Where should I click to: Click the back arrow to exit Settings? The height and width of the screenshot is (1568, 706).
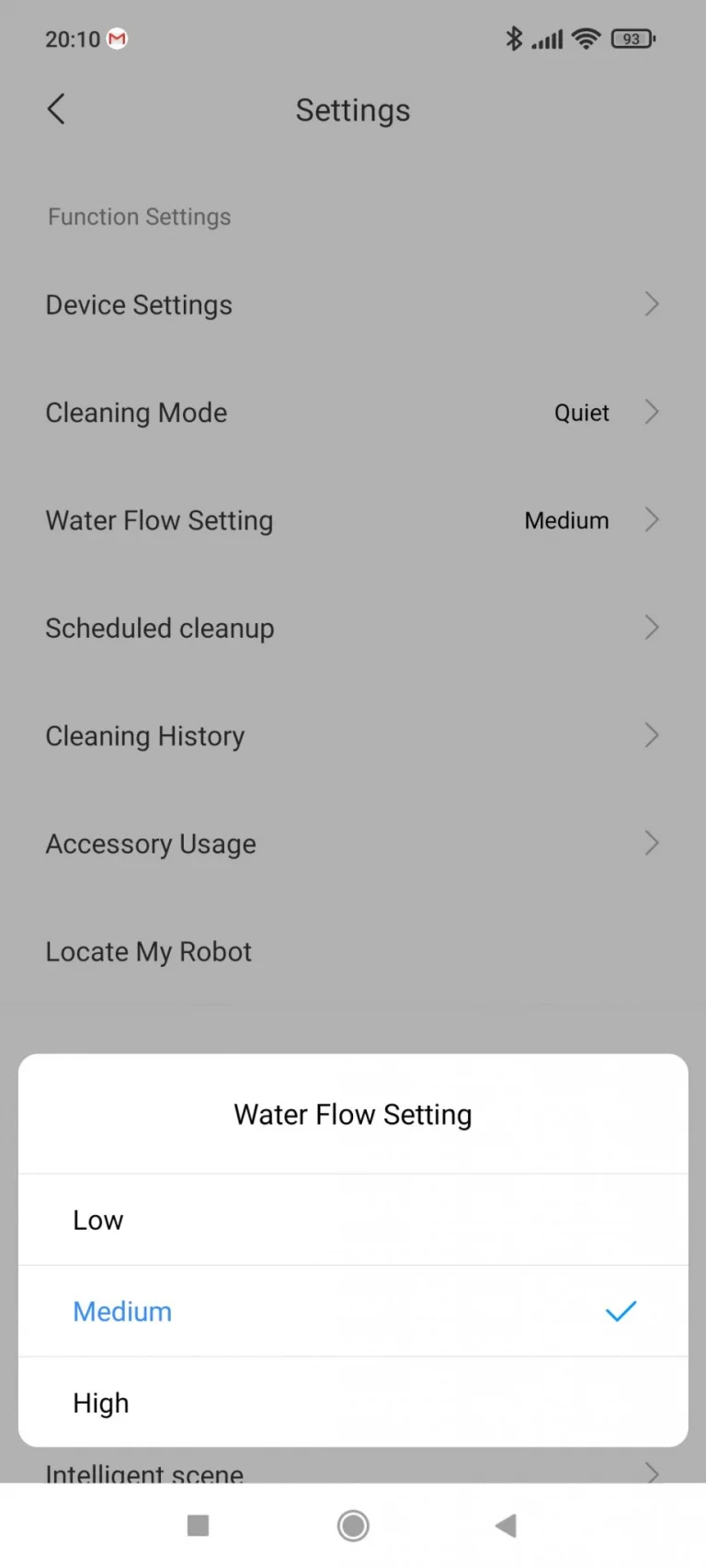(55, 108)
